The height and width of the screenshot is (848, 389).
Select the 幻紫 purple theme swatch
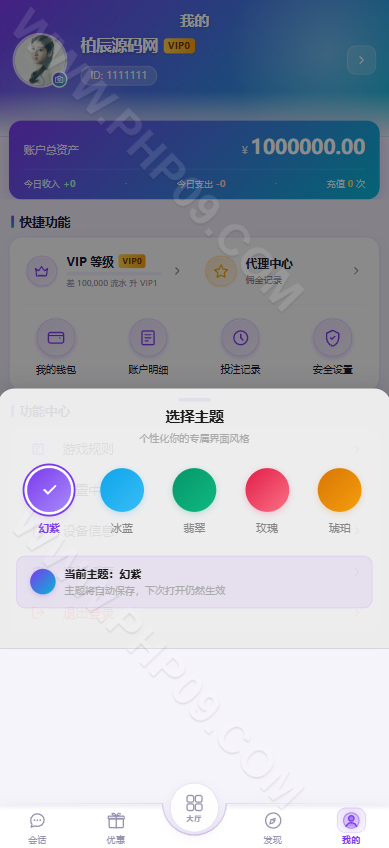49,490
